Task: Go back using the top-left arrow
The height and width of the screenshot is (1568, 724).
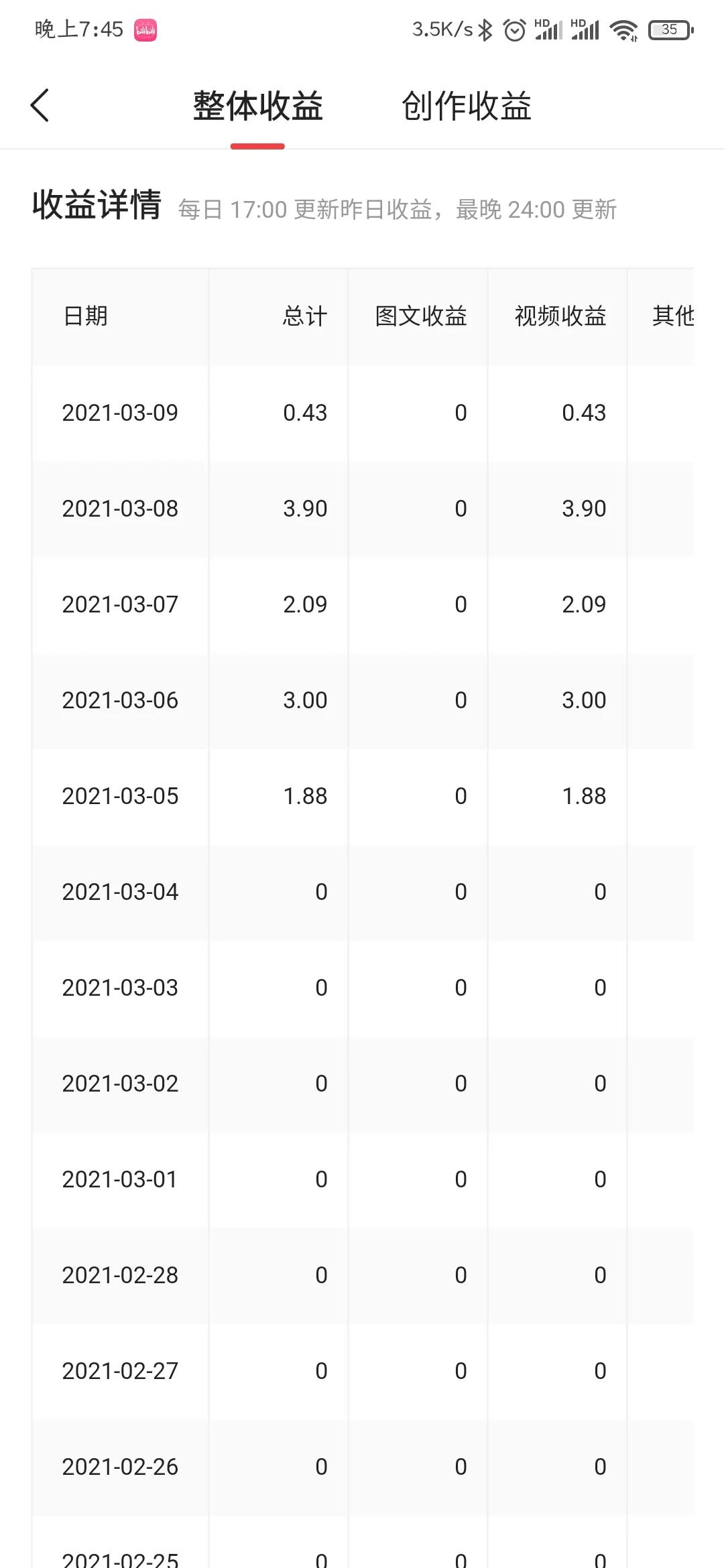Action: point(40,106)
